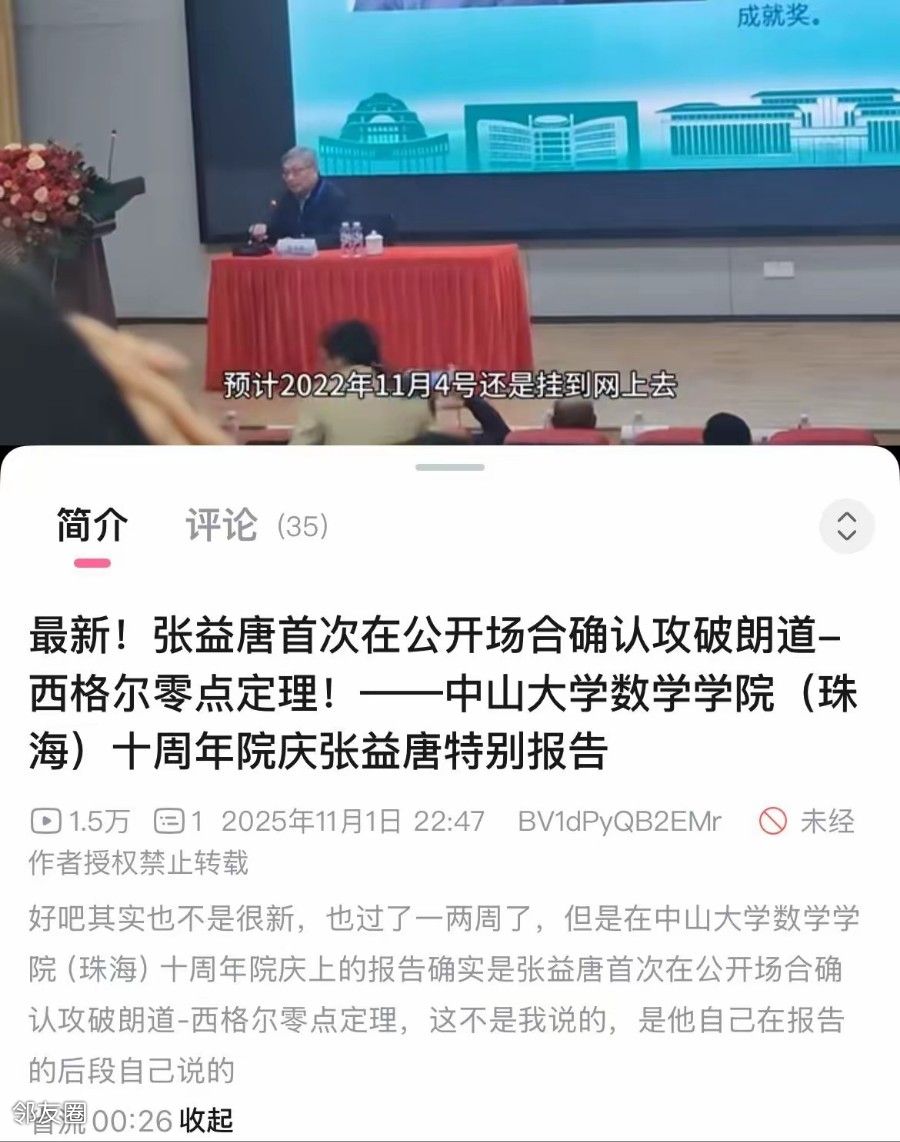Tap the BV1dPyQB2EMr video ID
This screenshot has height=1142, width=900.
(619, 822)
